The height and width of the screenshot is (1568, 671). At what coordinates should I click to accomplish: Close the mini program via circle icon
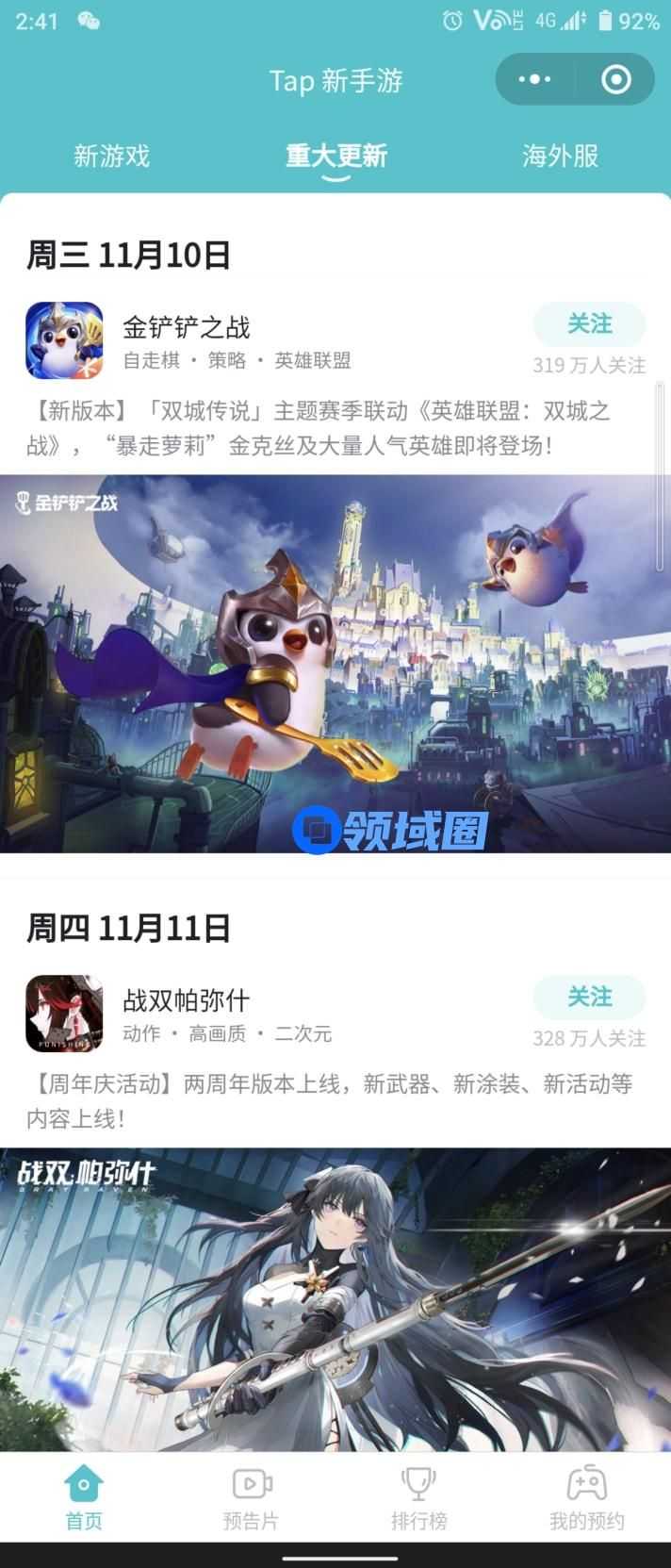pos(615,79)
